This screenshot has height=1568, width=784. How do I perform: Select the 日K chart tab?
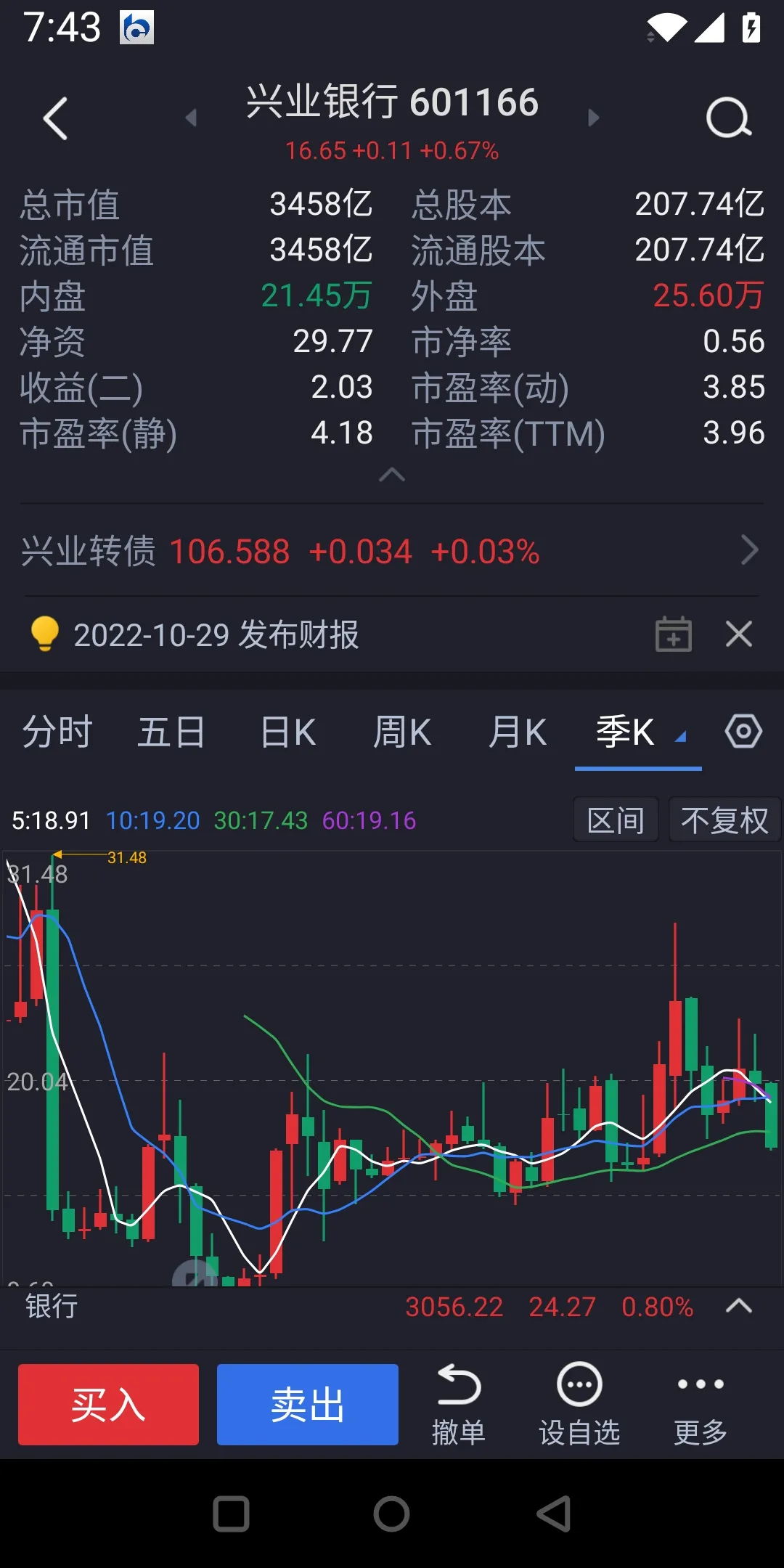(287, 732)
